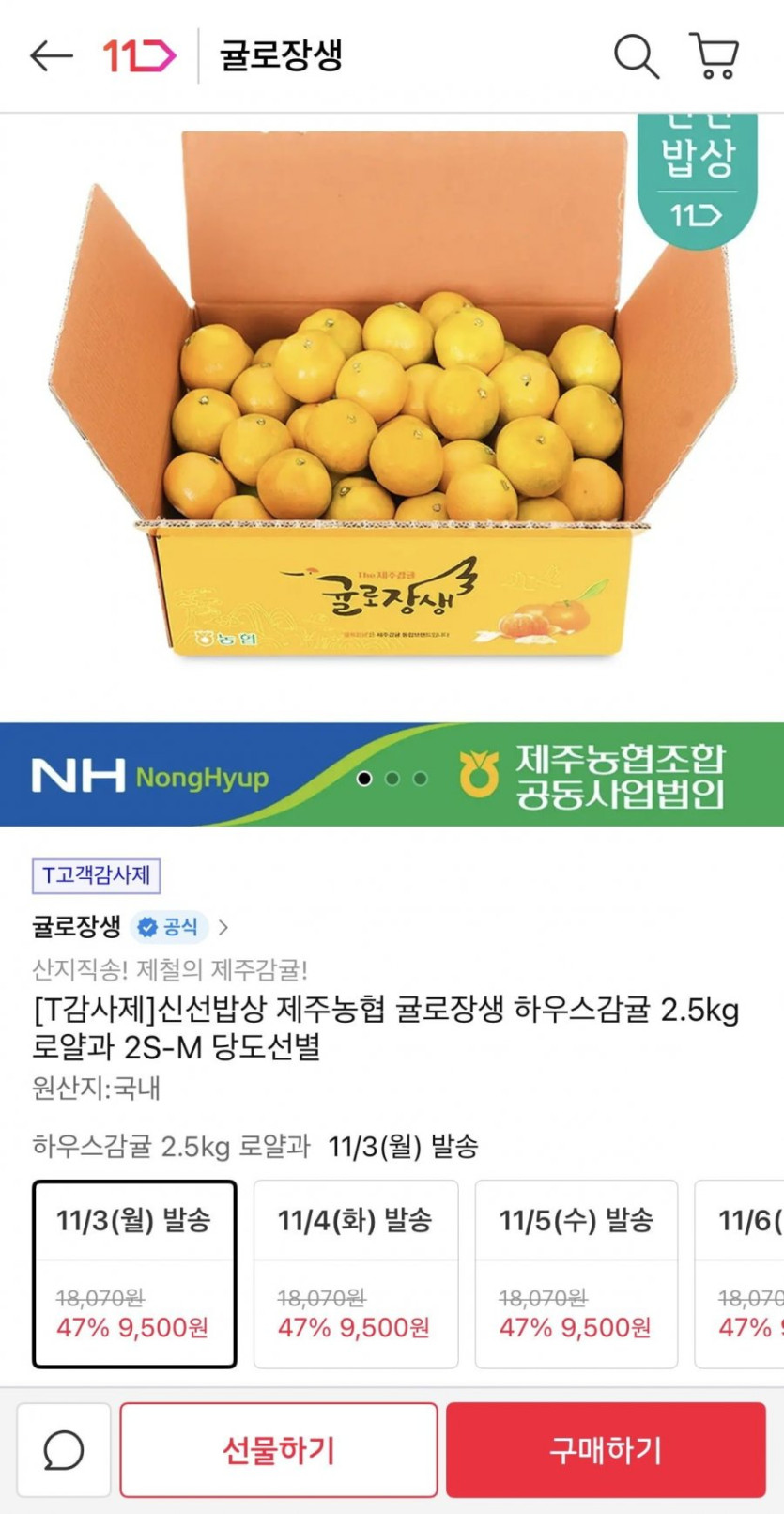784x1514 pixels.
Task: Tap 선물하기 to send as gift
Action: [x=279, y=1450]
